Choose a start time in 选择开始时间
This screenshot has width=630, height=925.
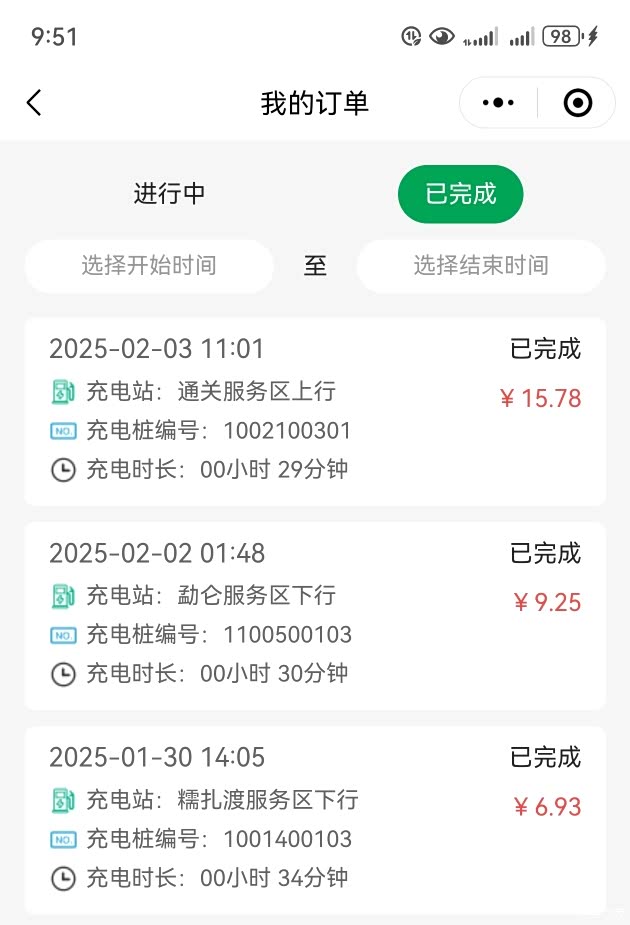(x=149, y=266)
